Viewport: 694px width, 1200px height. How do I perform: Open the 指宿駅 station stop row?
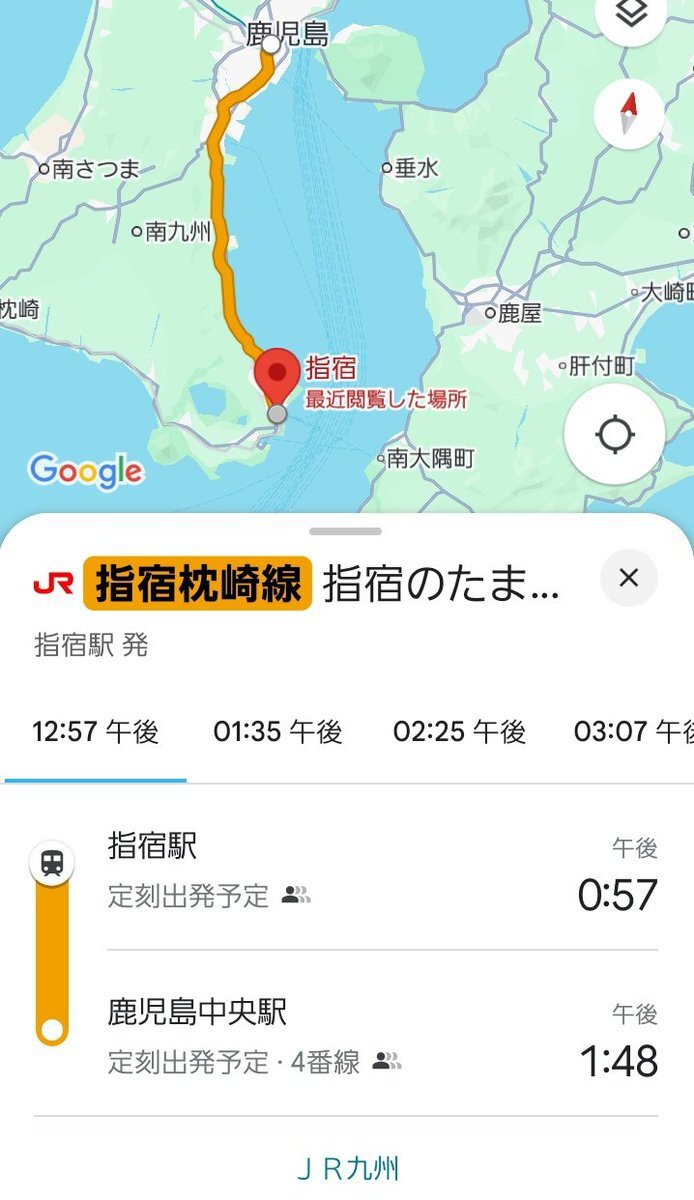coord(347,868)
